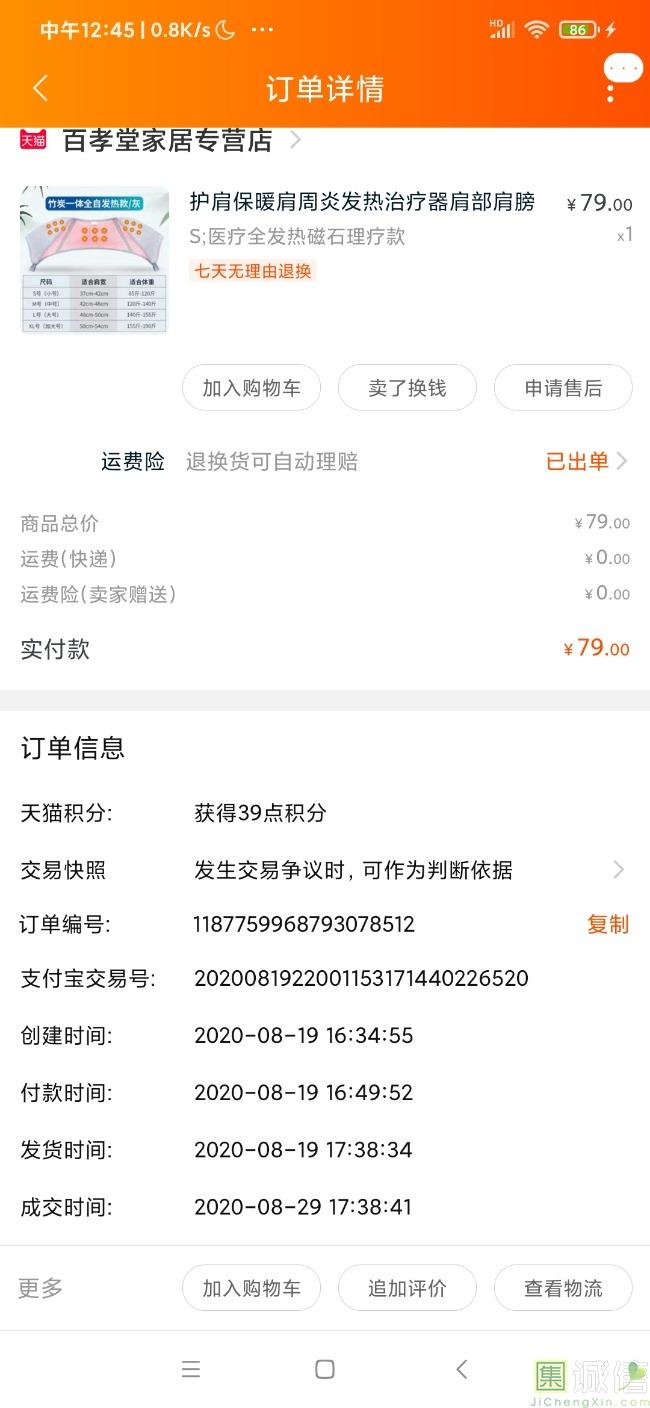
Task: Select 卖了换钱 to resell the item
Action: click(x=407, y=388)
